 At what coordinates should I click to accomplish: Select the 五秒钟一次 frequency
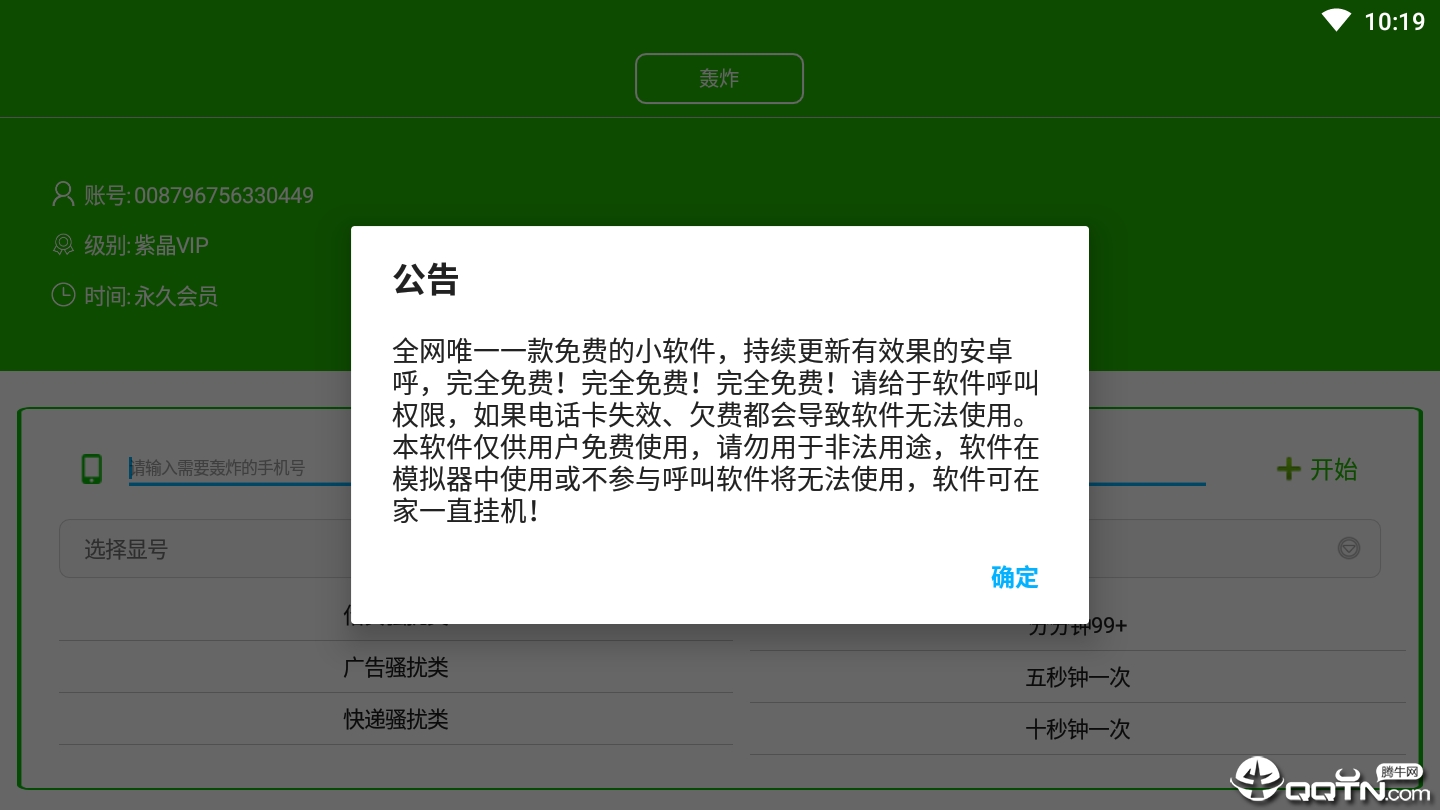click(x=1077, y=678)
